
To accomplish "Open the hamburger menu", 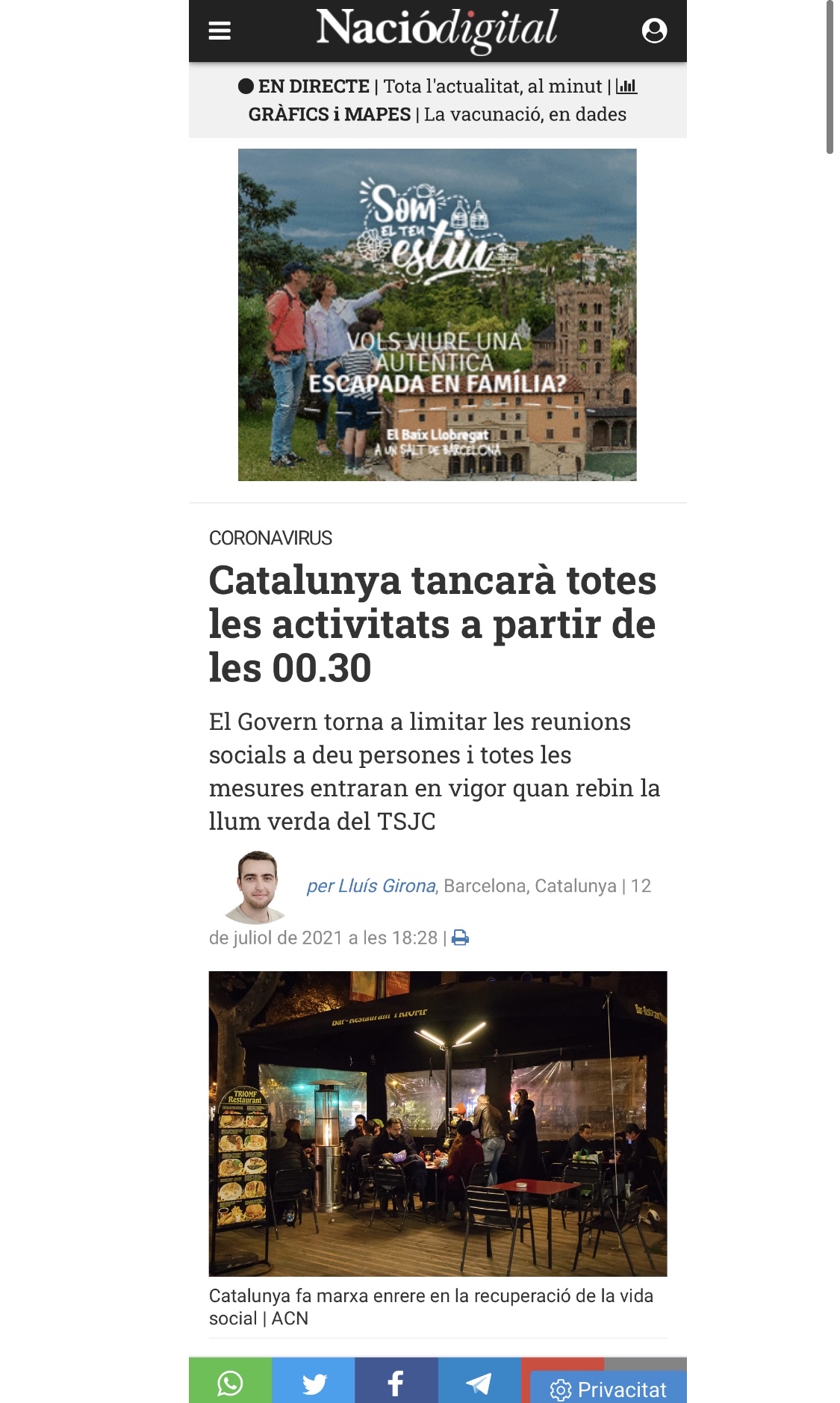I will click(x=220, y=31).
